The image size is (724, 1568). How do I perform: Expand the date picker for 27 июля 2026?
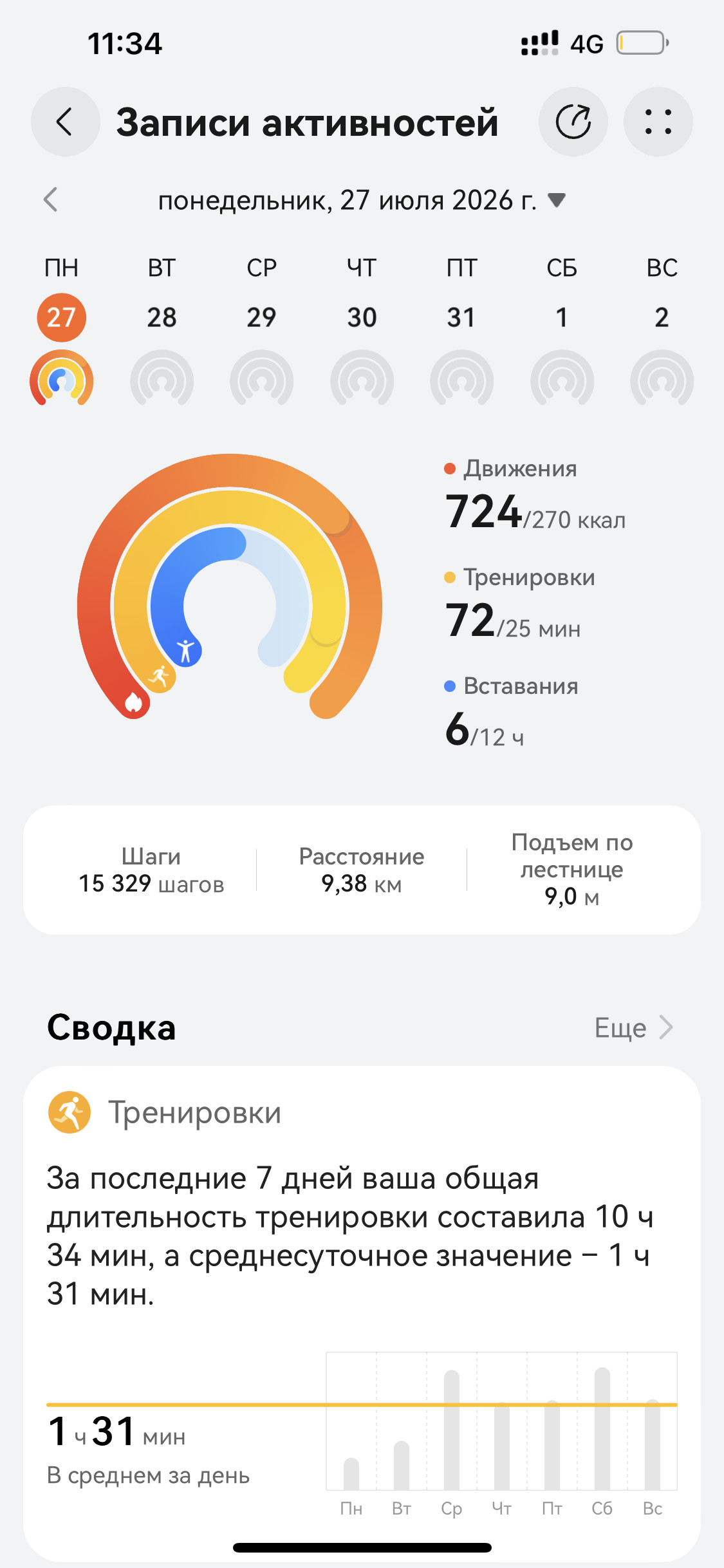(362, 200)
